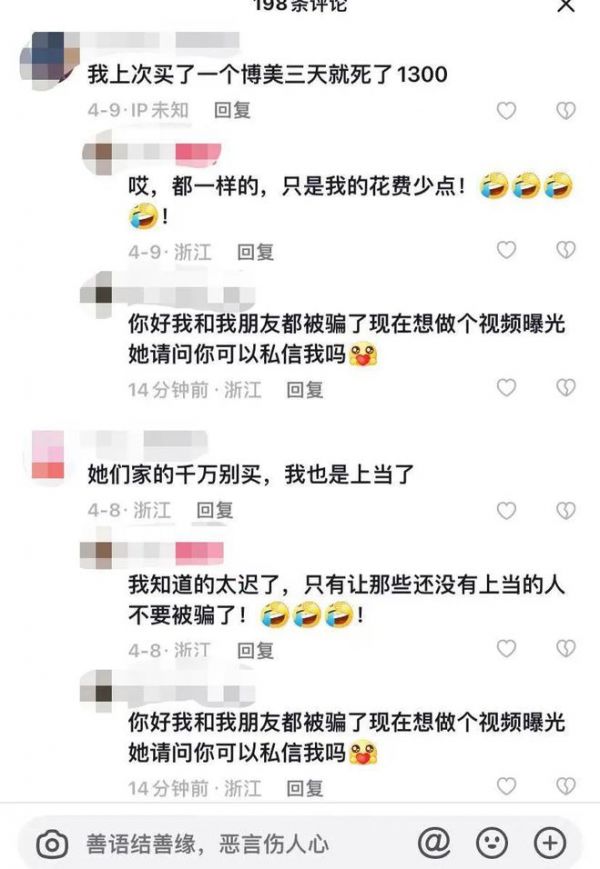Like the reply 我知道的太迟了
This screenshot has height=869, width=600.
pyautogui.click(x=506, y=649)
